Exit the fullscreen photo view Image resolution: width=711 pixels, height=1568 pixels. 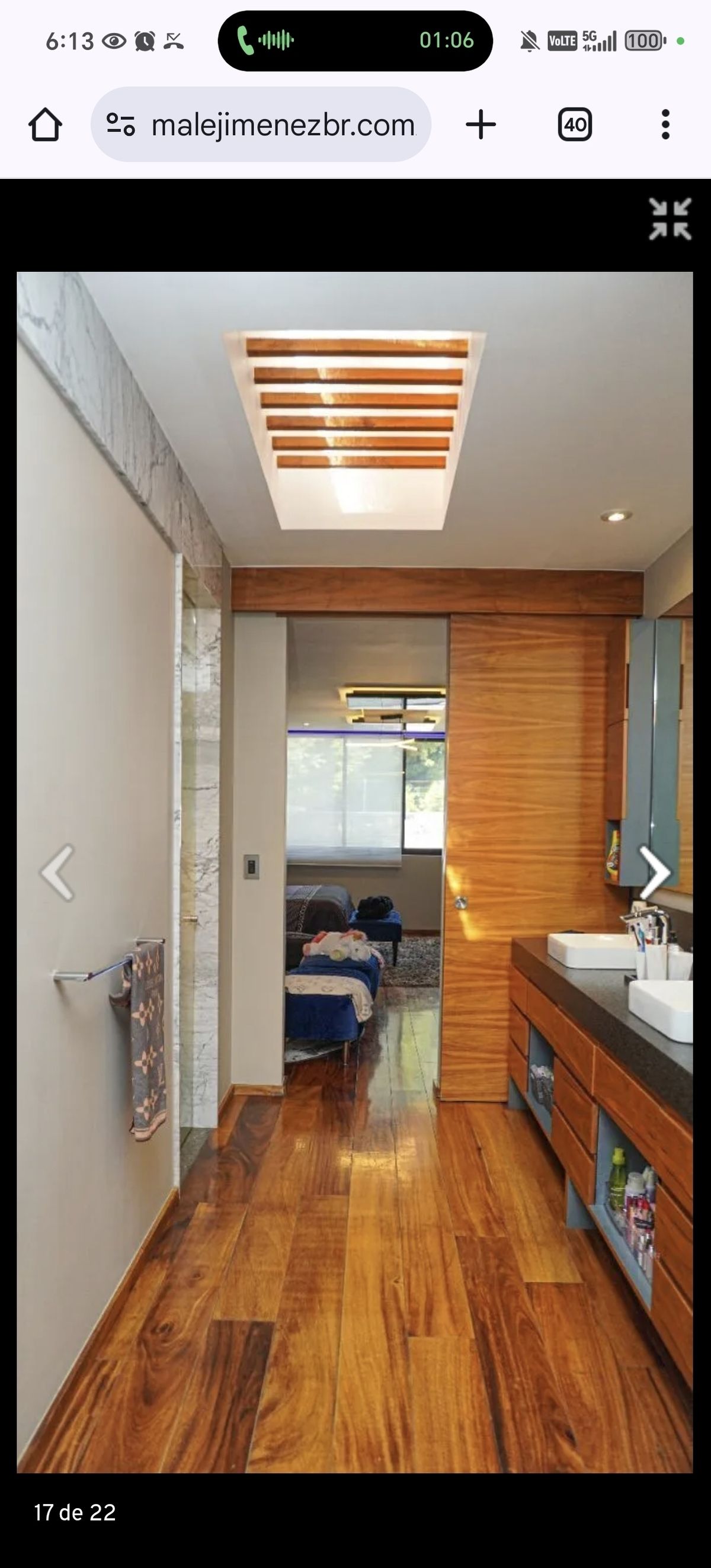pos(670,219)
